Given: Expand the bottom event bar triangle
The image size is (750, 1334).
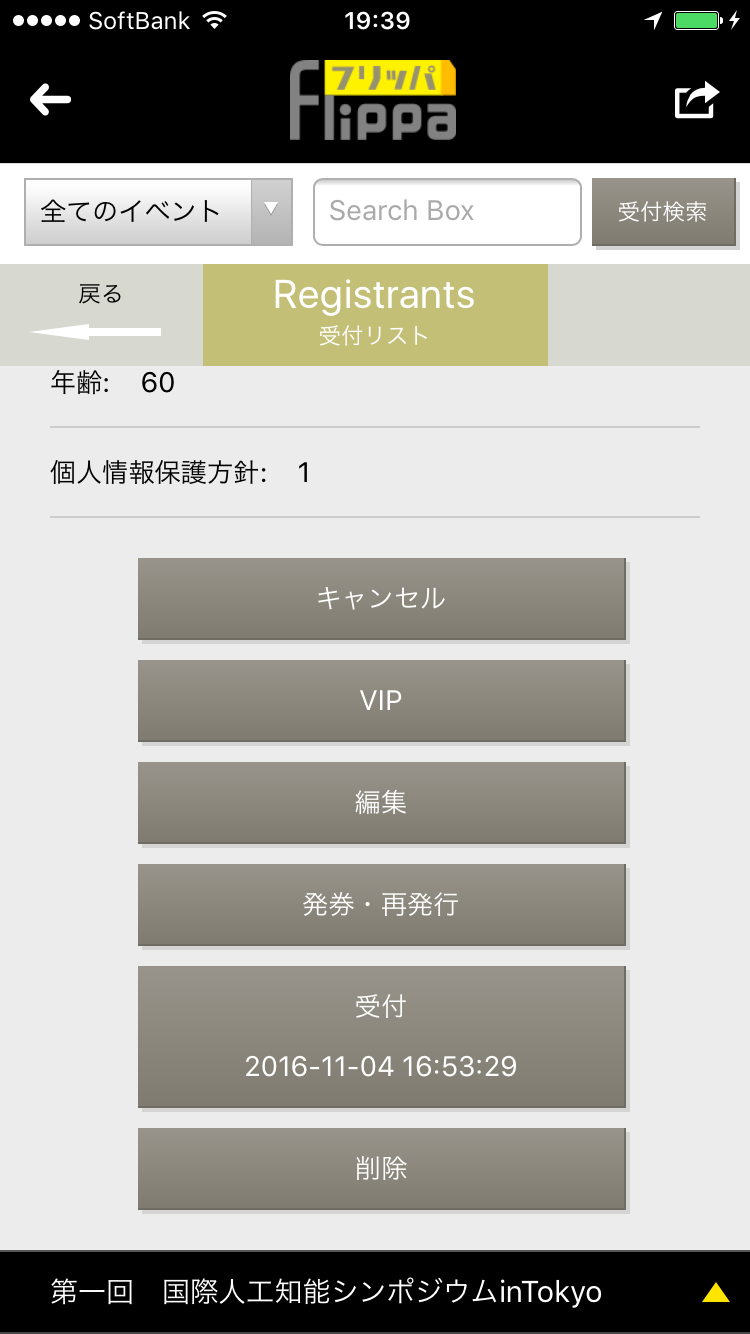Looking at the screenshot, I should [715, 1293].
